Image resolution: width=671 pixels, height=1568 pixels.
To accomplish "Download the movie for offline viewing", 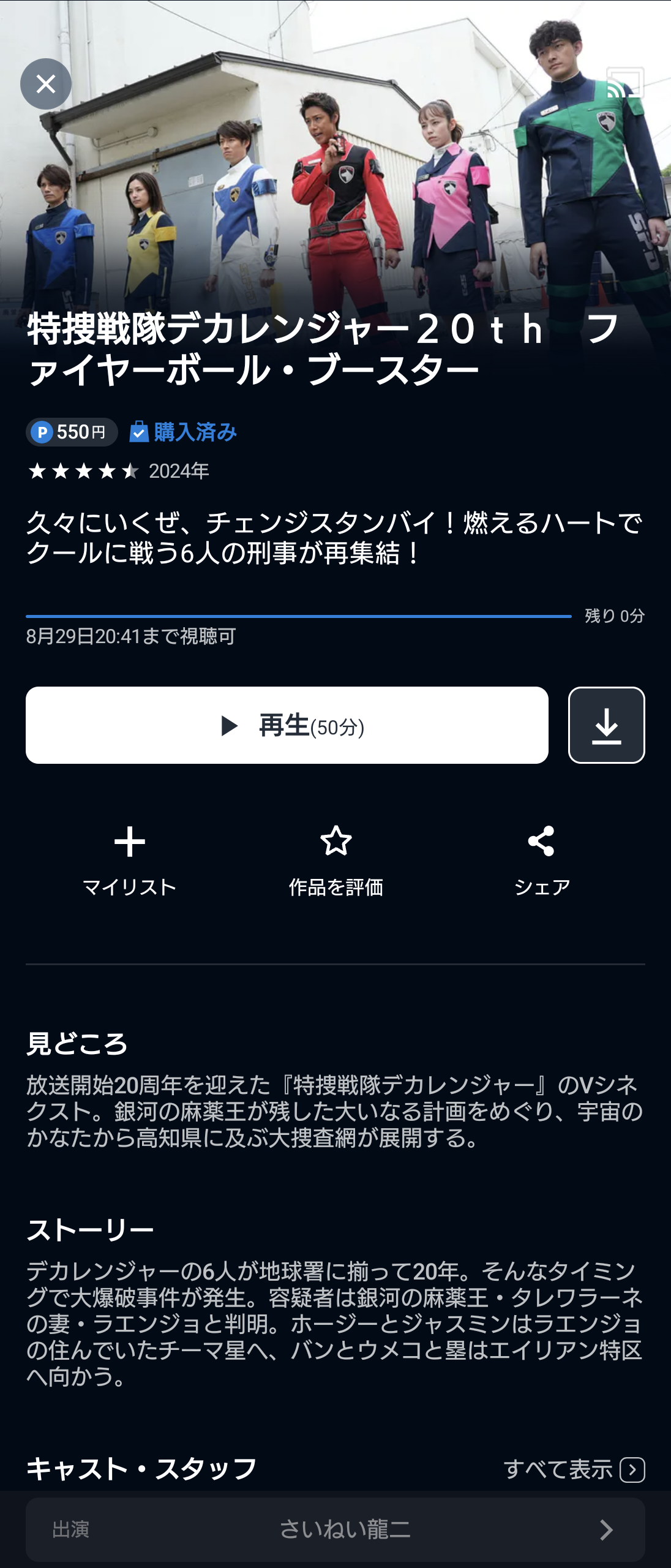I will tap(606, 725).
